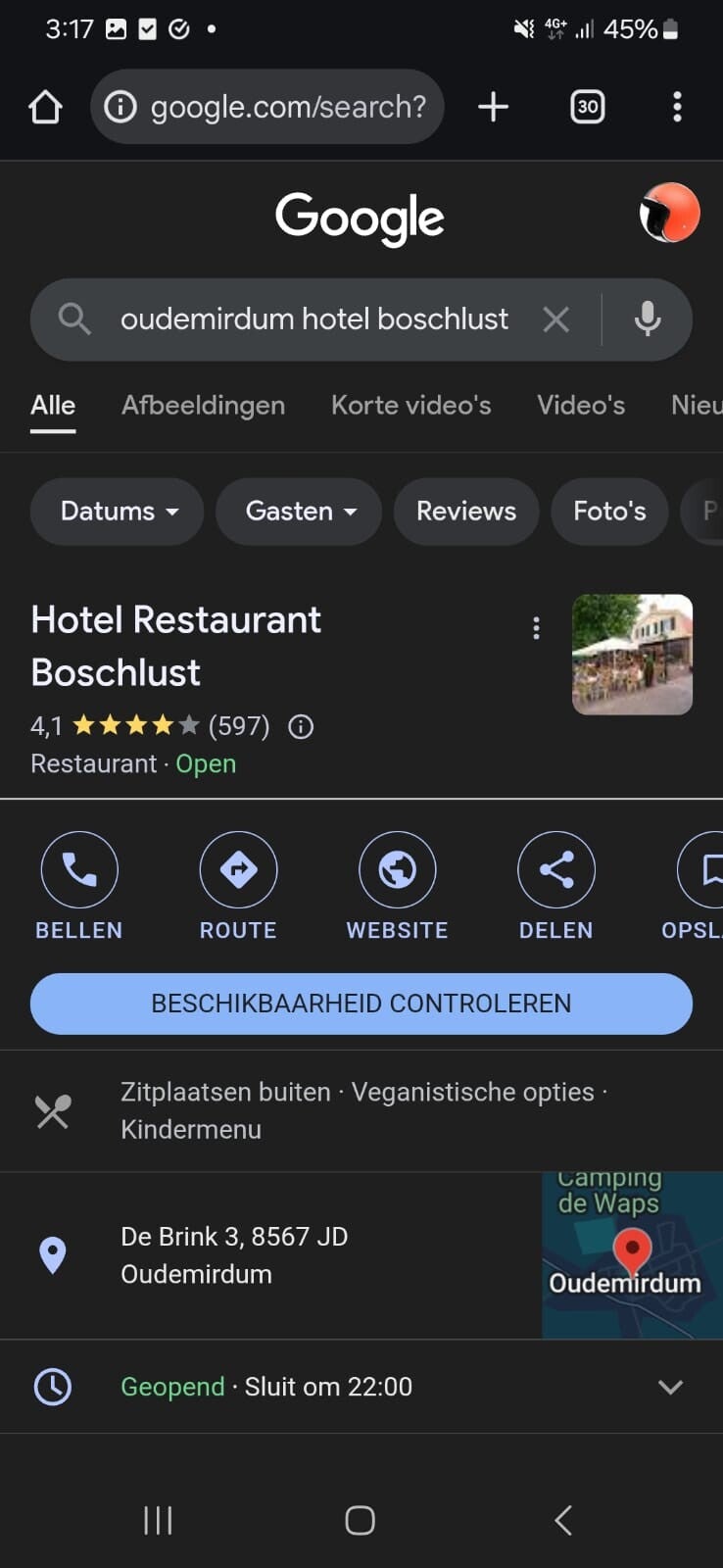Open the Google account avatar
The width and height of the screenshot is (723, 1568).
click(669, 213)
